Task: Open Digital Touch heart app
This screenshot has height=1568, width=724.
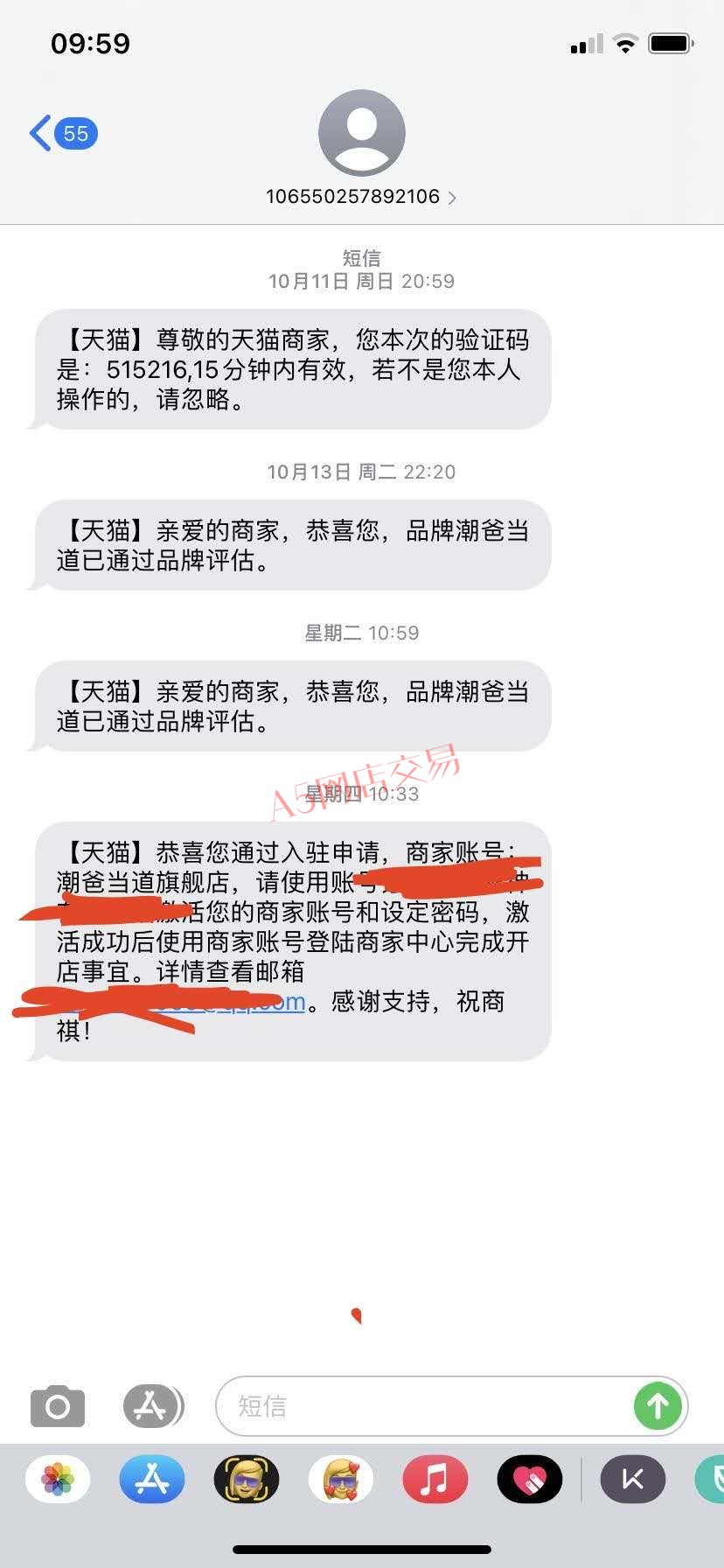Action: [x=530, y=1480]
